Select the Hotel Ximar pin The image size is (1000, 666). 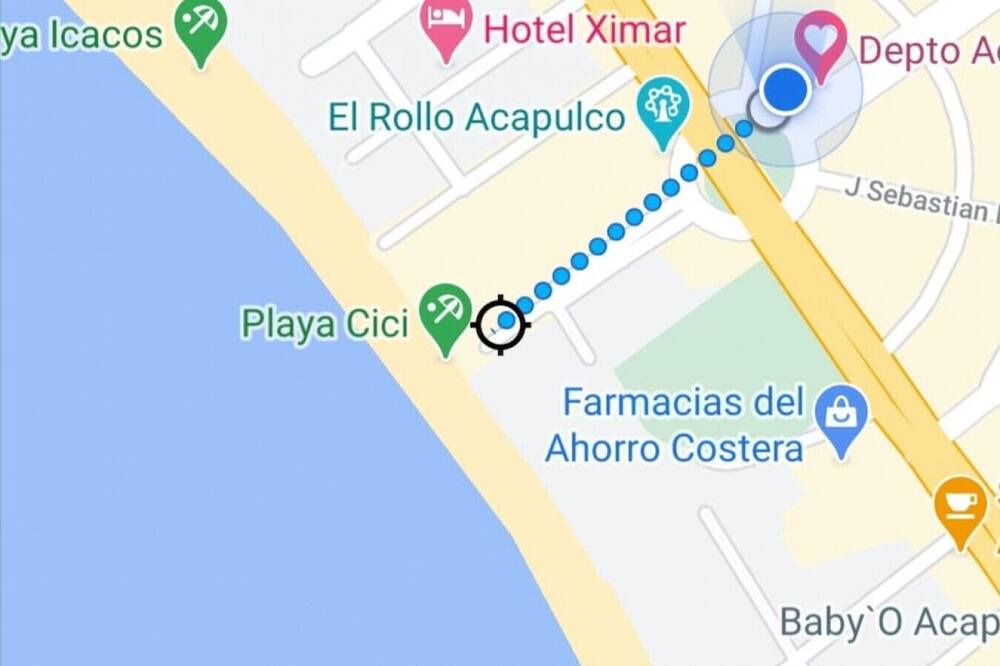445,24
